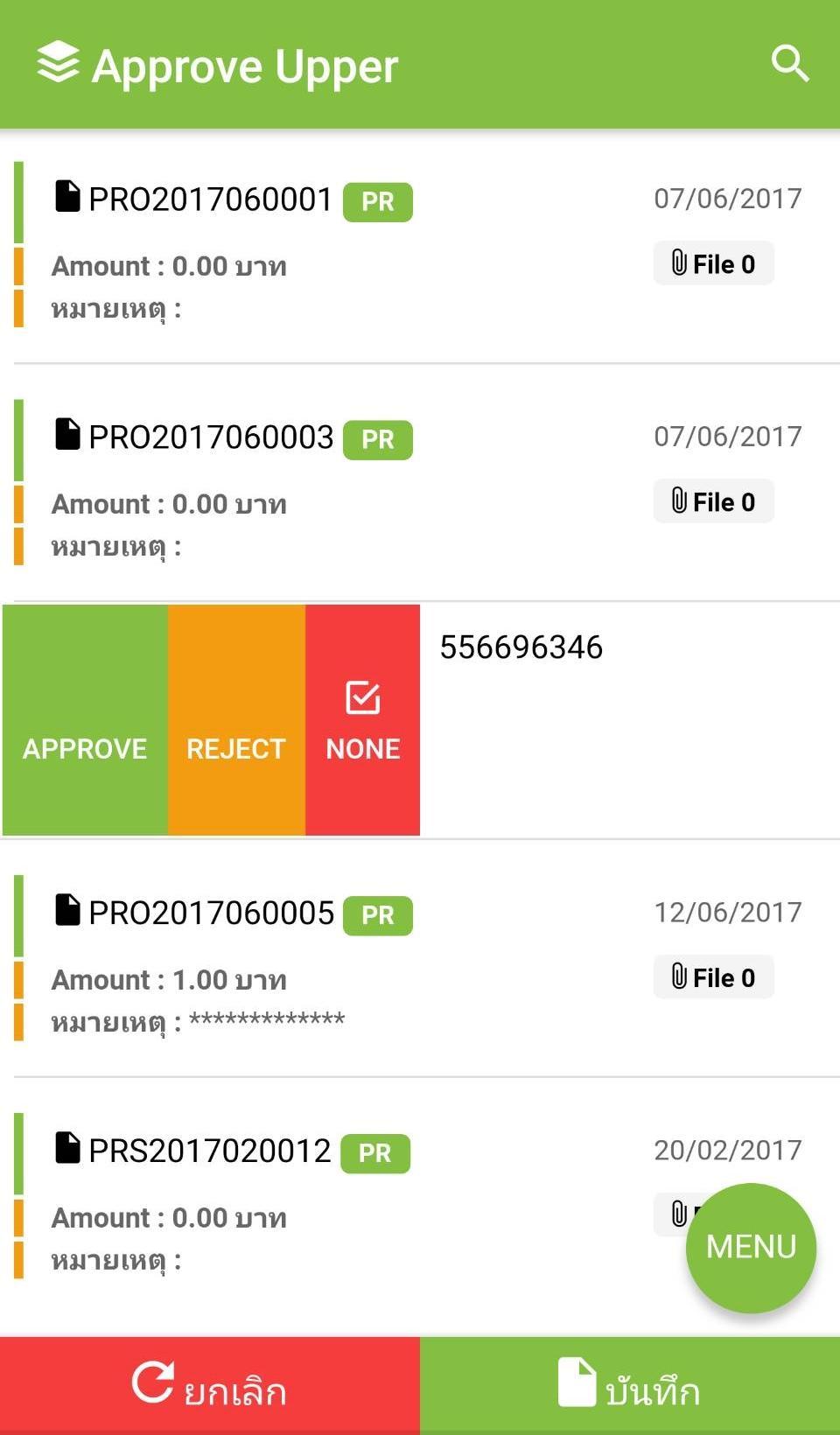The image size is (840, 1435).
Task: Open document PRS2017020012
Action: coord(210,1151)
